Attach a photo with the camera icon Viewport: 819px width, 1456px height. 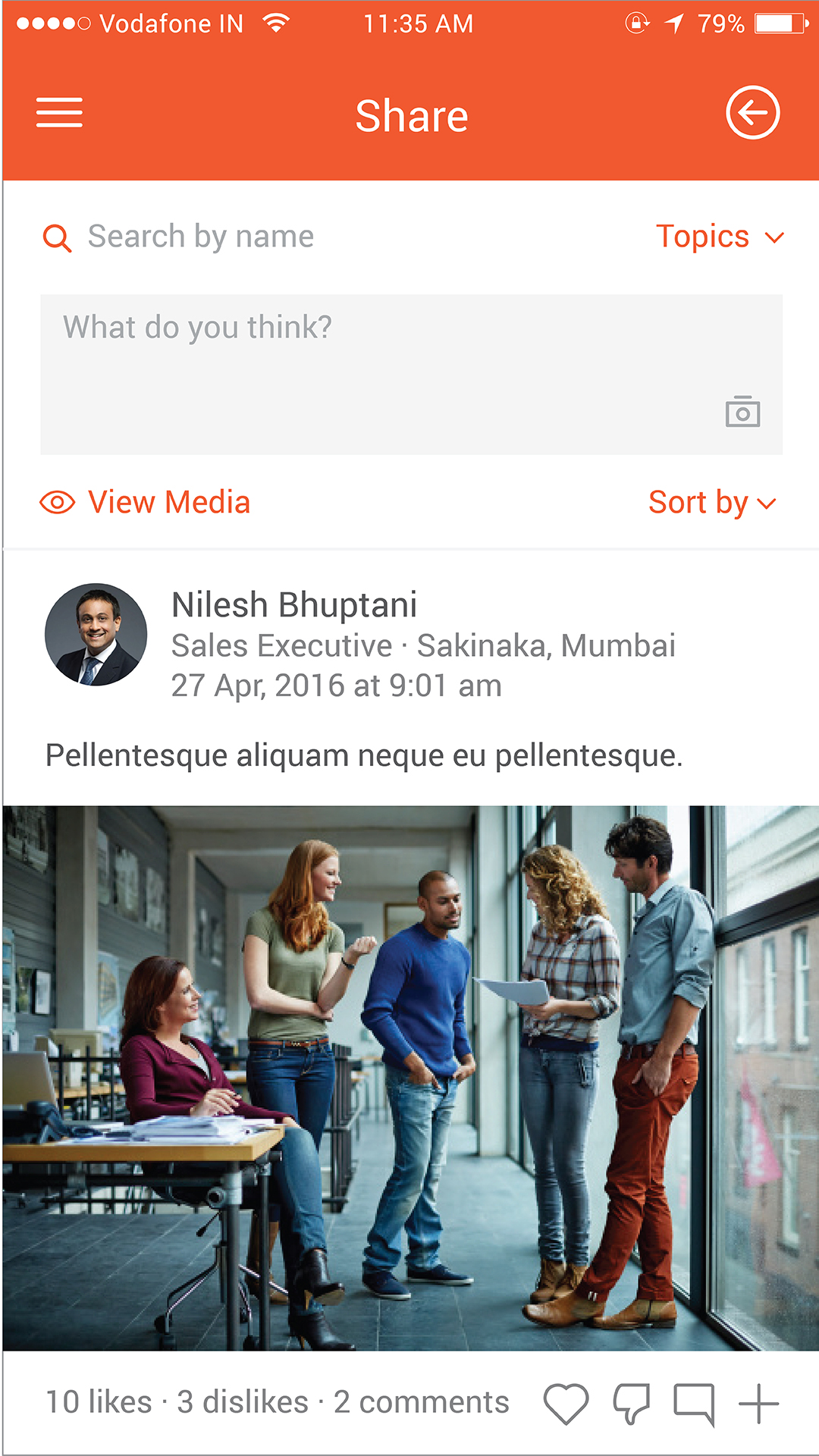742,412
